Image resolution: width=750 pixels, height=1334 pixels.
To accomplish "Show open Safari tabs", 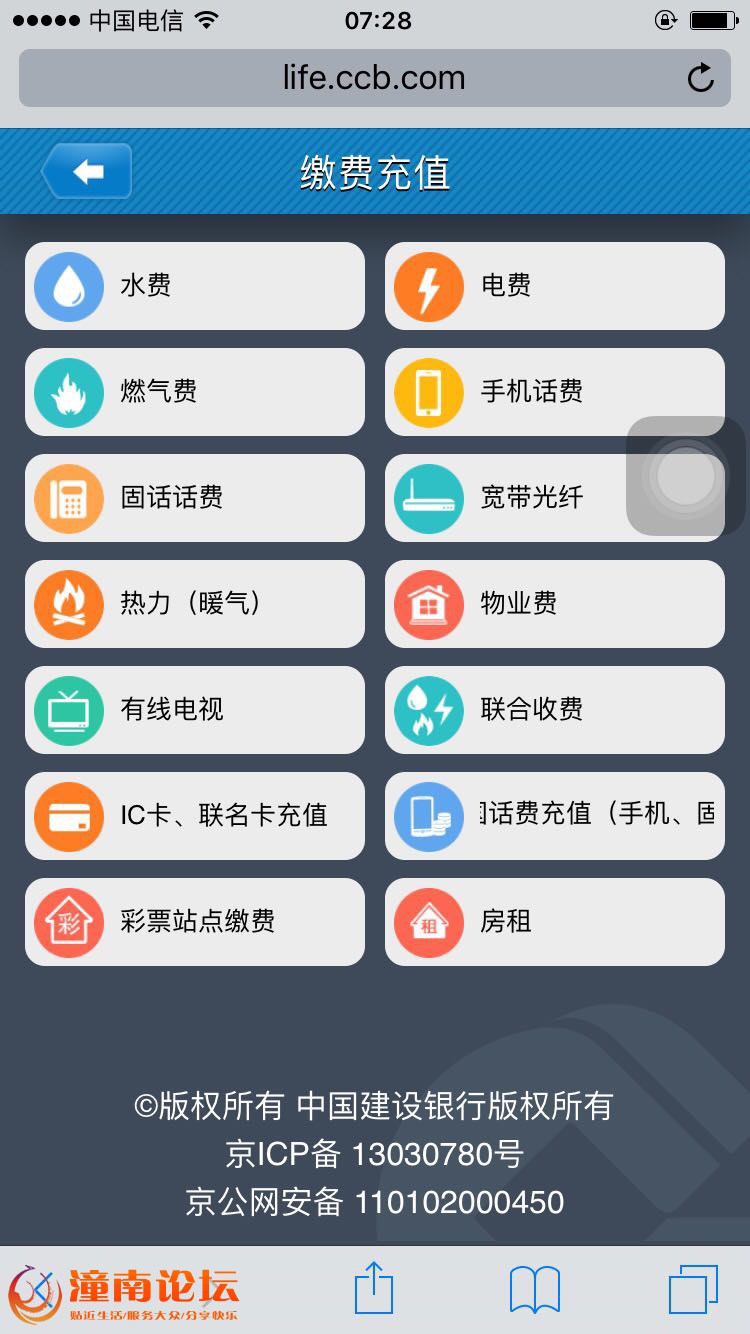I will (693, 1288).
